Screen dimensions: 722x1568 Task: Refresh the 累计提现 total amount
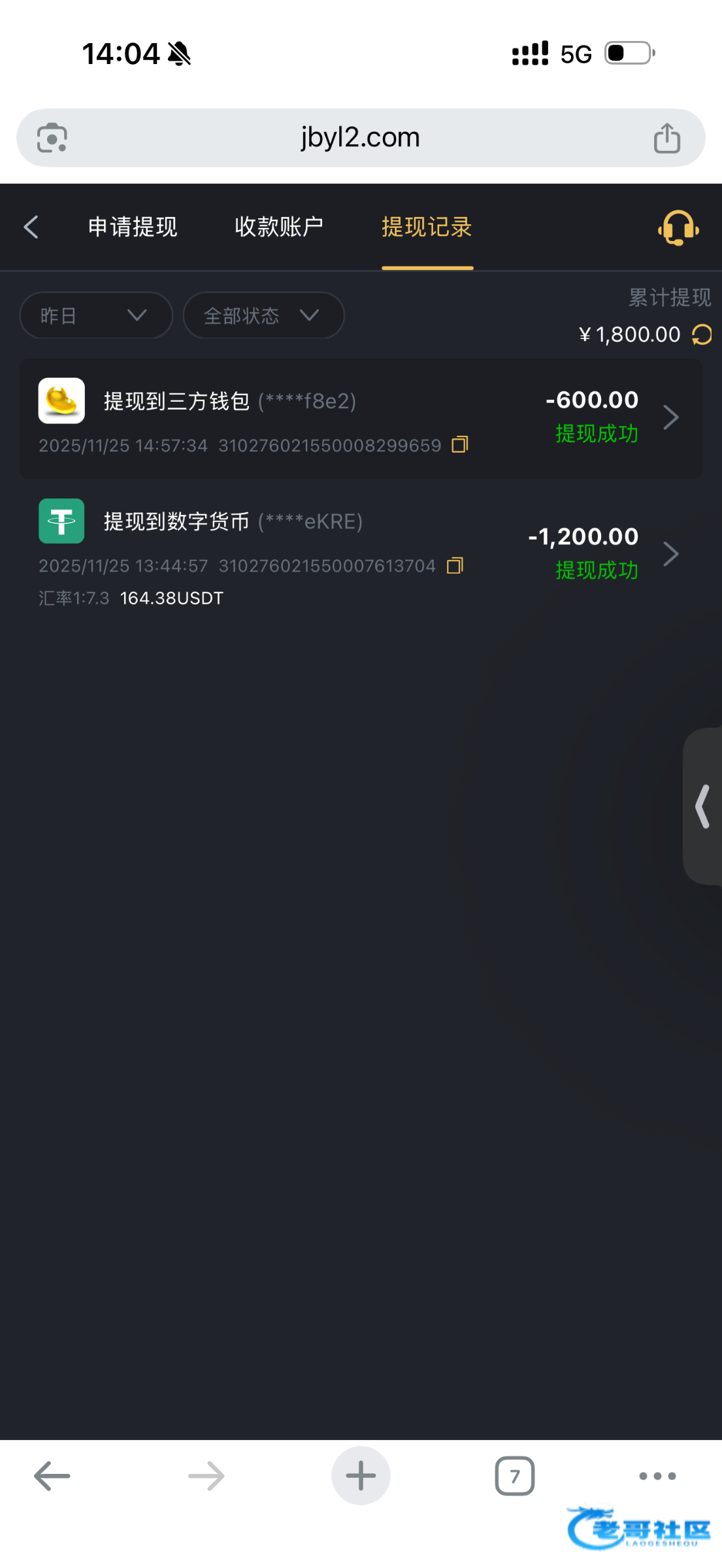pos(702,335)
